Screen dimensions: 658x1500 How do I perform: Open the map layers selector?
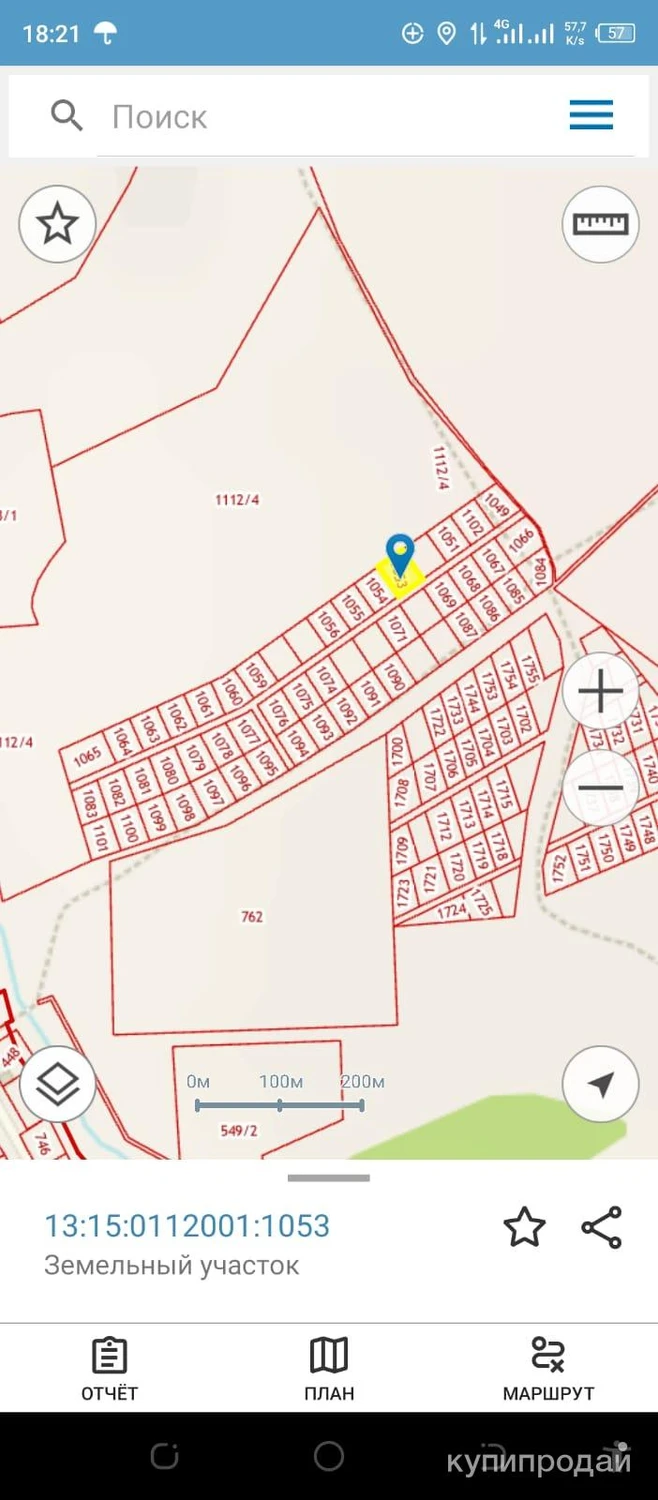[x=57, y=1084]
